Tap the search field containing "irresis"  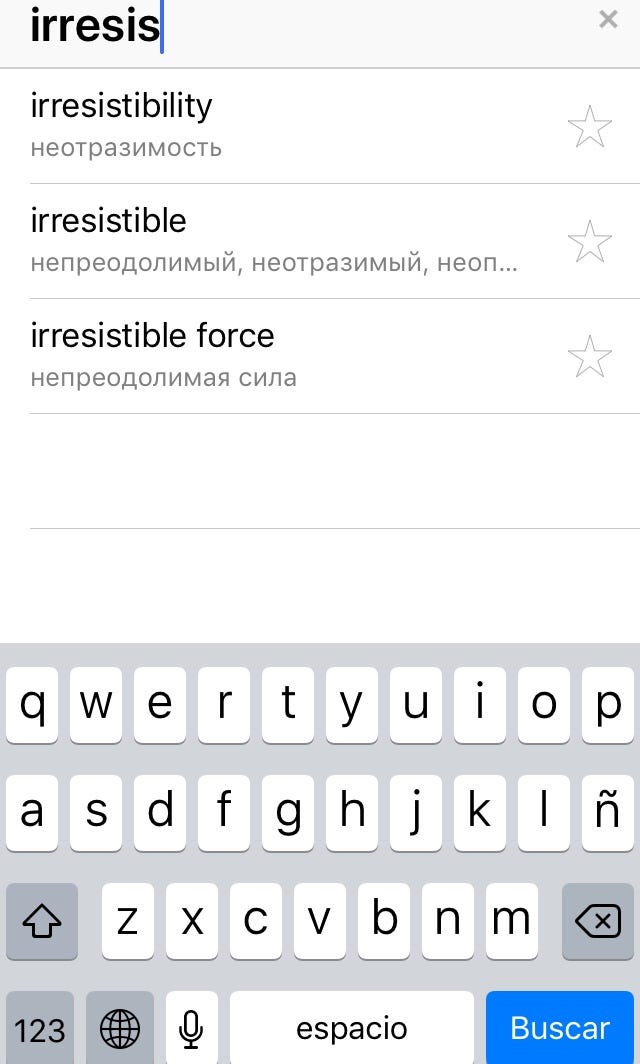(300, 26)
